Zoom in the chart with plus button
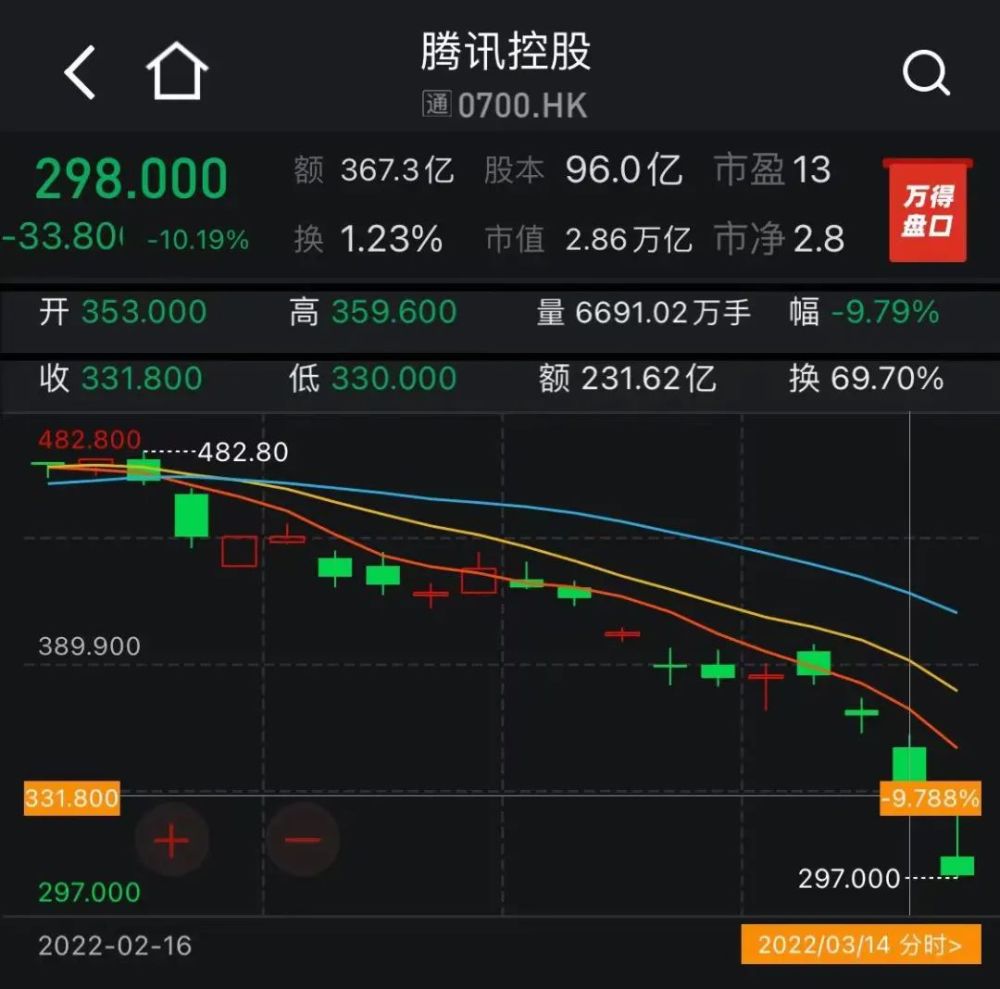 click(171, 840)
